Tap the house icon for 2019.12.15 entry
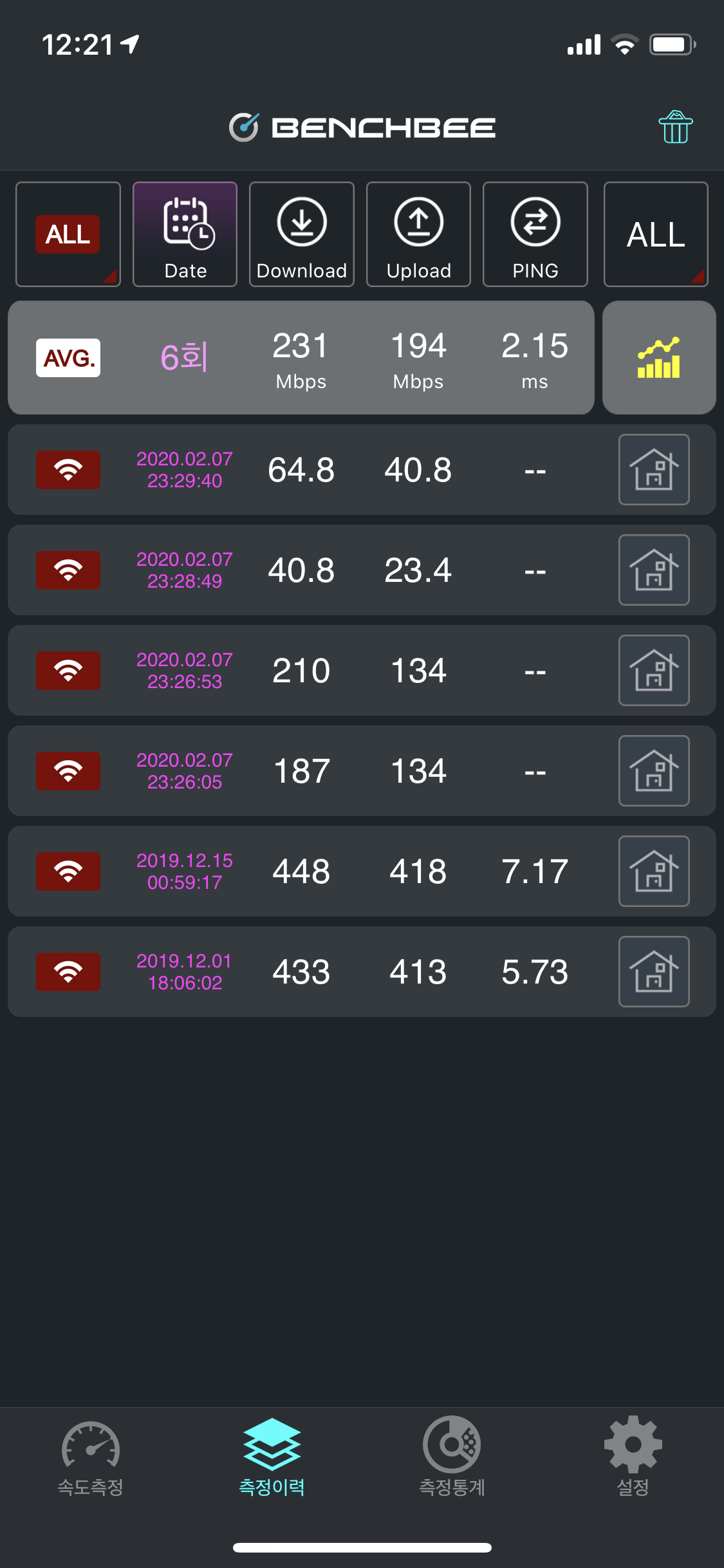 (x=654, y=872)
